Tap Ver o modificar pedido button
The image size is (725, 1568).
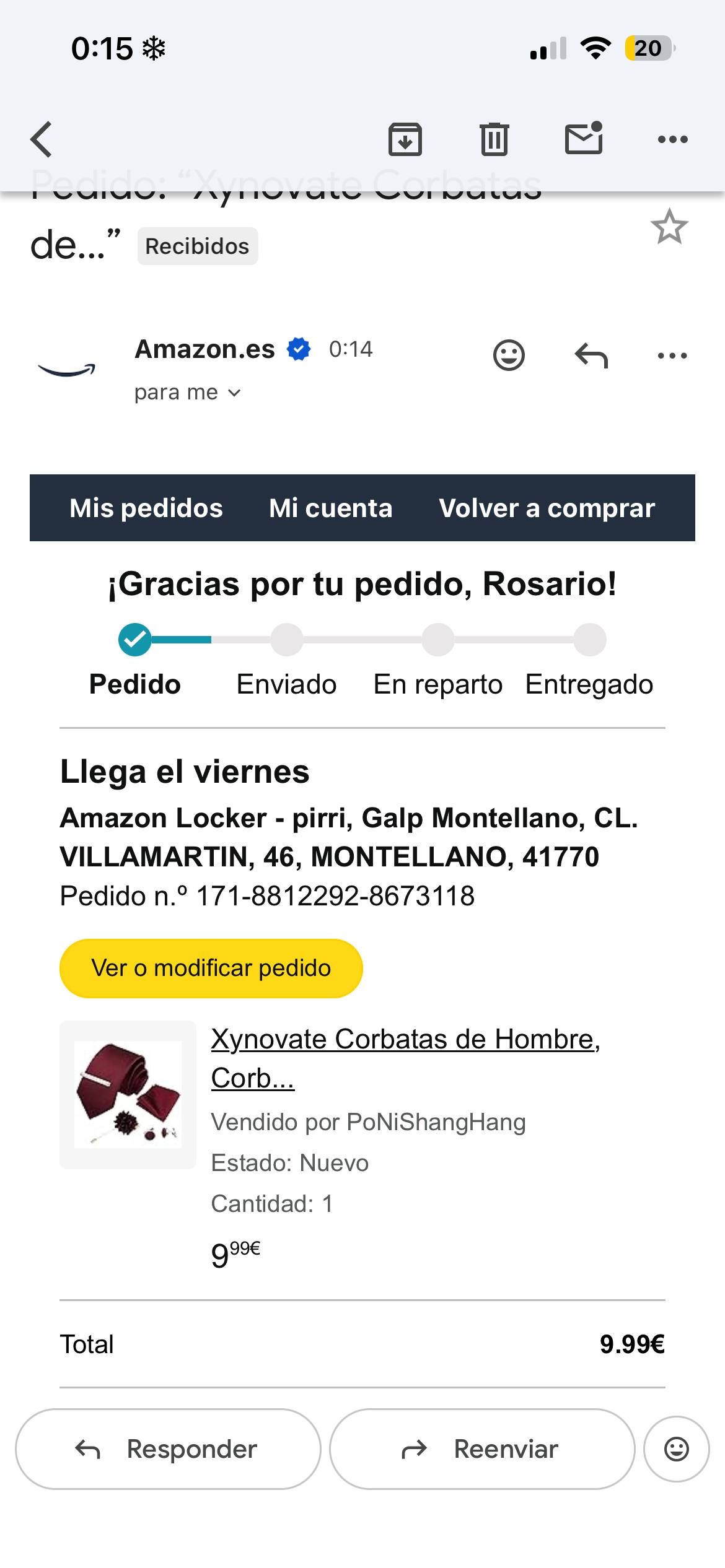point(211,969)
